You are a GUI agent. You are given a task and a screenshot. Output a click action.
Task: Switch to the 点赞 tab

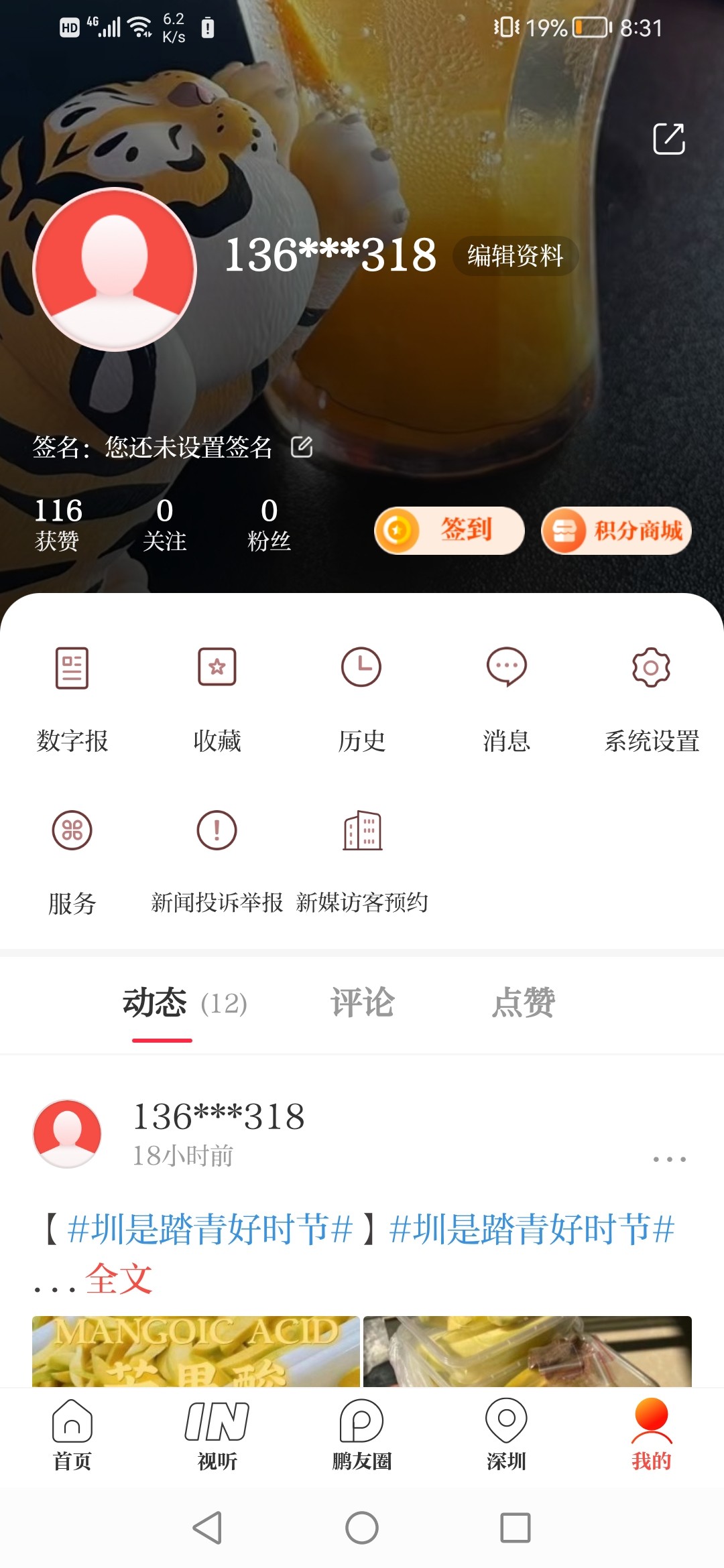pyautogui.click(x=524, y=1003)
